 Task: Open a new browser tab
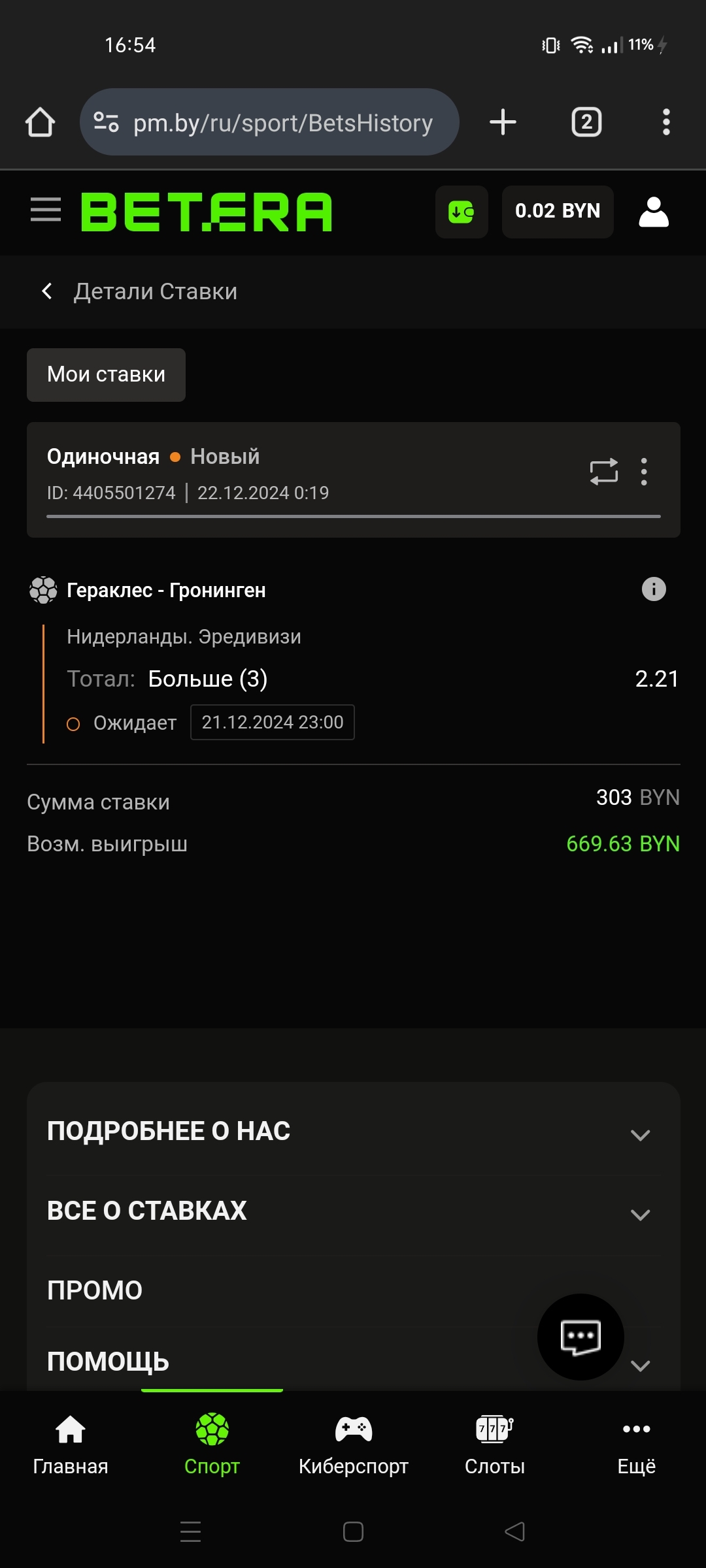click(503, 122)
